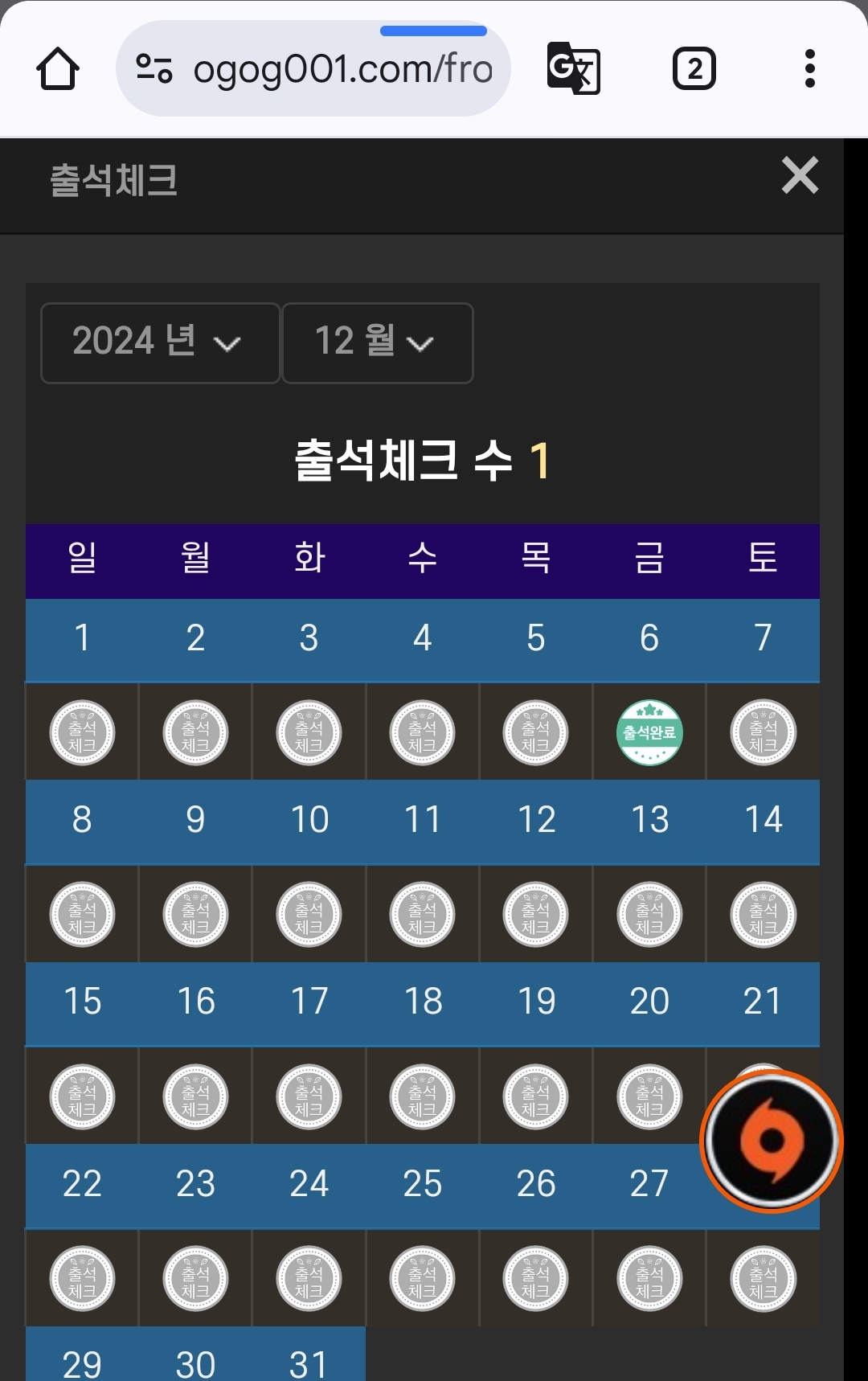Expand the 12 월 month dropdown
868x1381 pixels.
(x=376, y=342)
